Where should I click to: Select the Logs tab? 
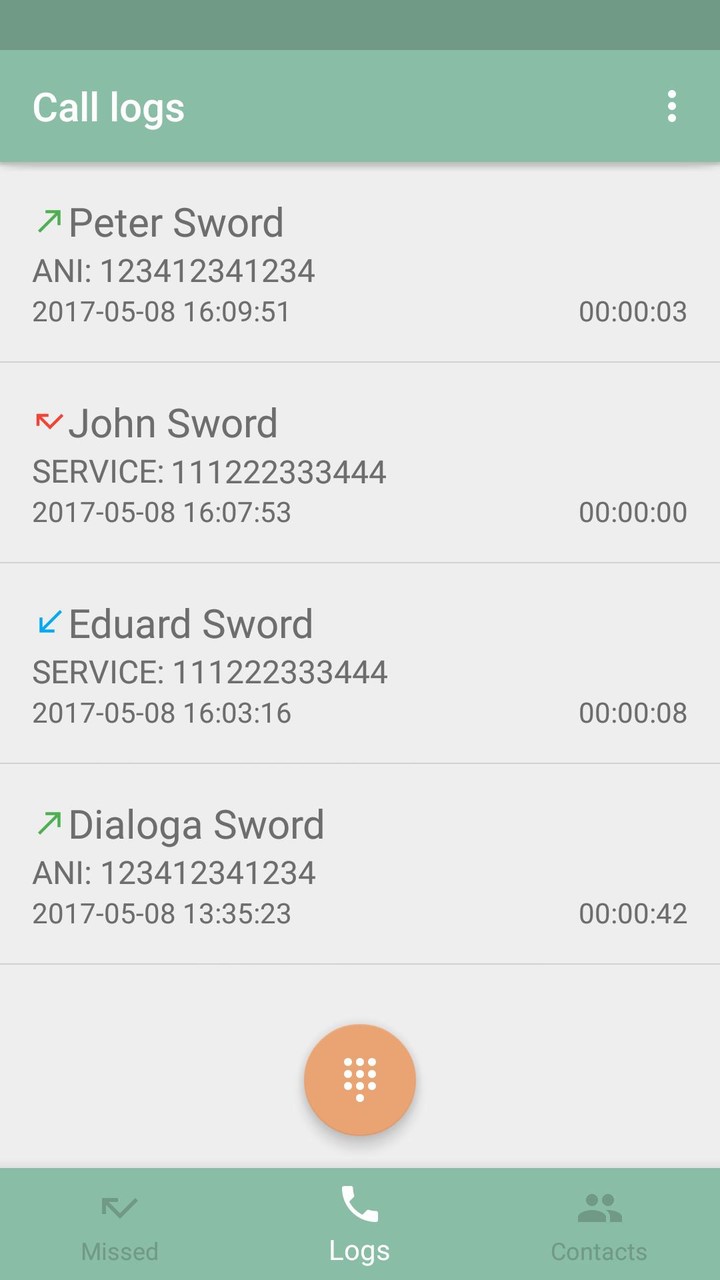360,1225
